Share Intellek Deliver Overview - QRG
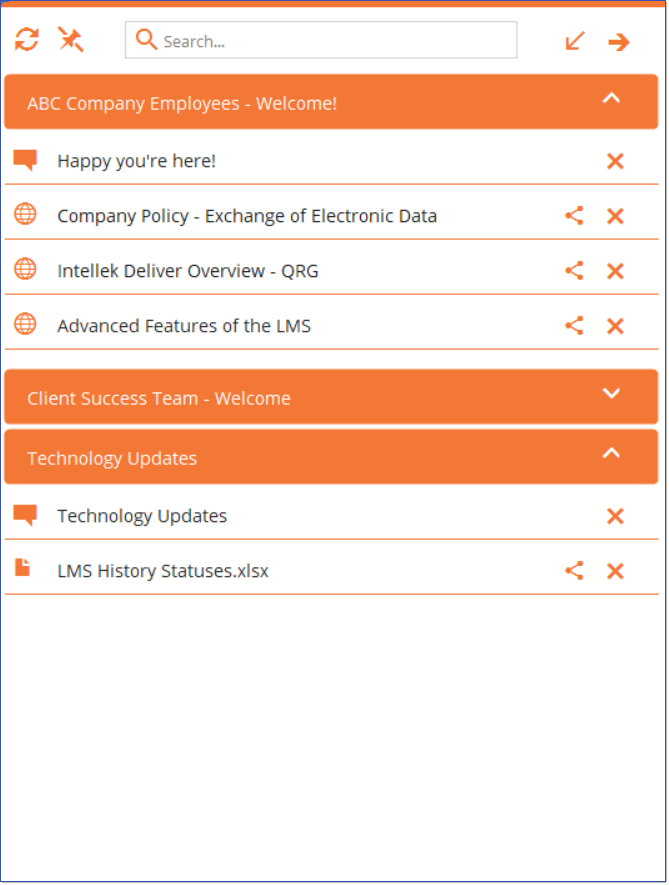 tap(574, 271)
